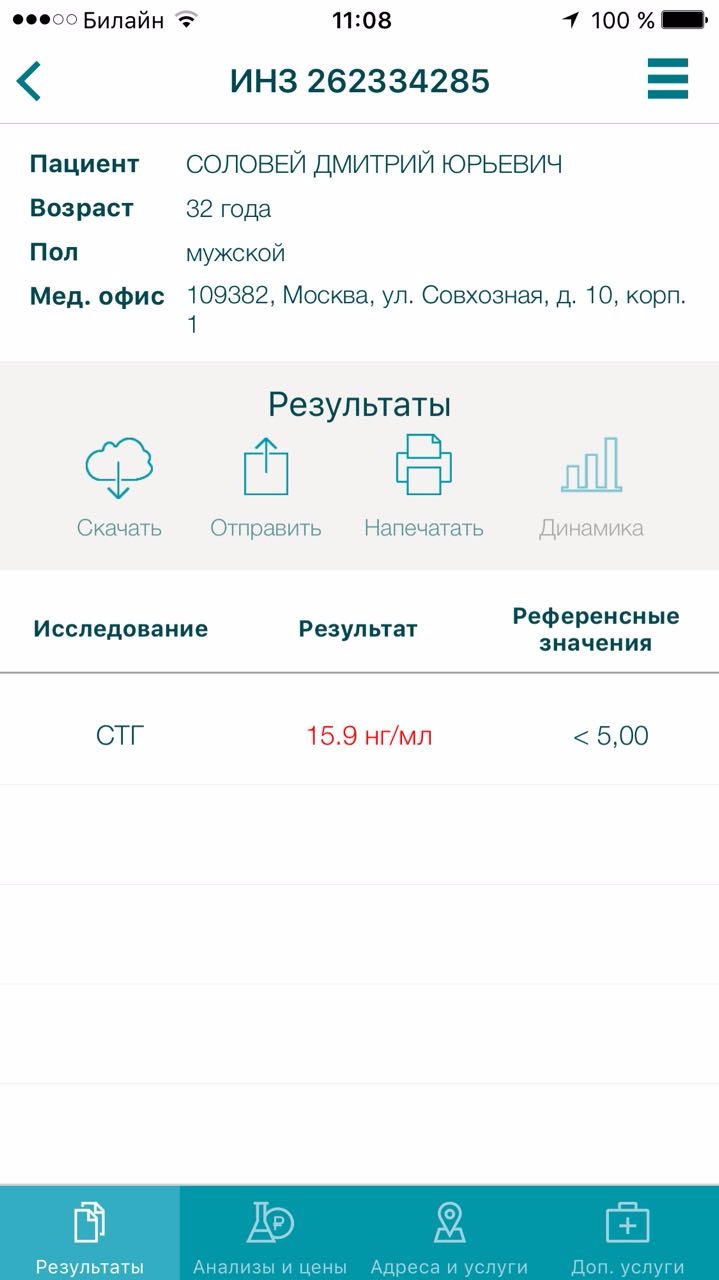Viewport: 719px width, 1280px height.
Task: Go back using the top-left arrow
Action: point(29,81)
